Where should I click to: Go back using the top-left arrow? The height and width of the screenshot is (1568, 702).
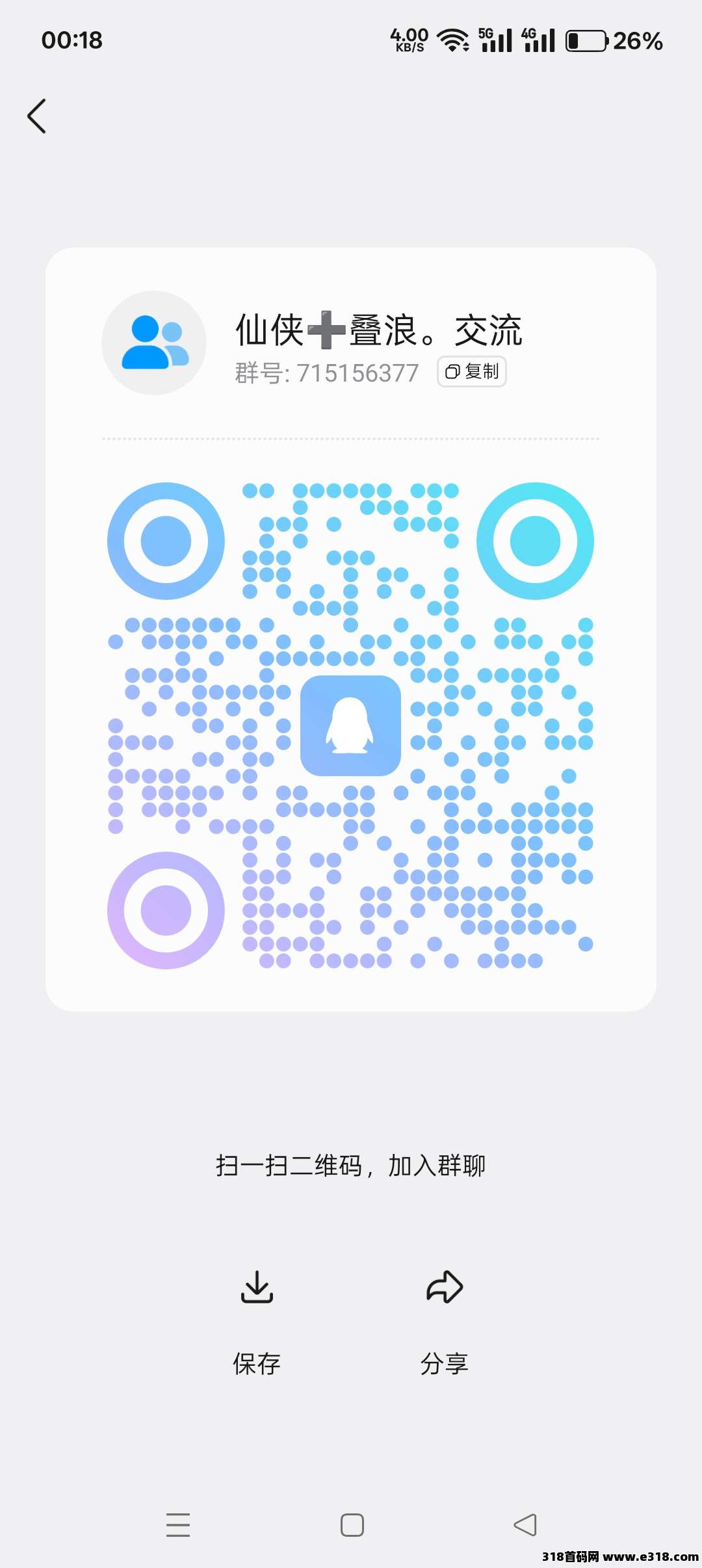(37, 116)
